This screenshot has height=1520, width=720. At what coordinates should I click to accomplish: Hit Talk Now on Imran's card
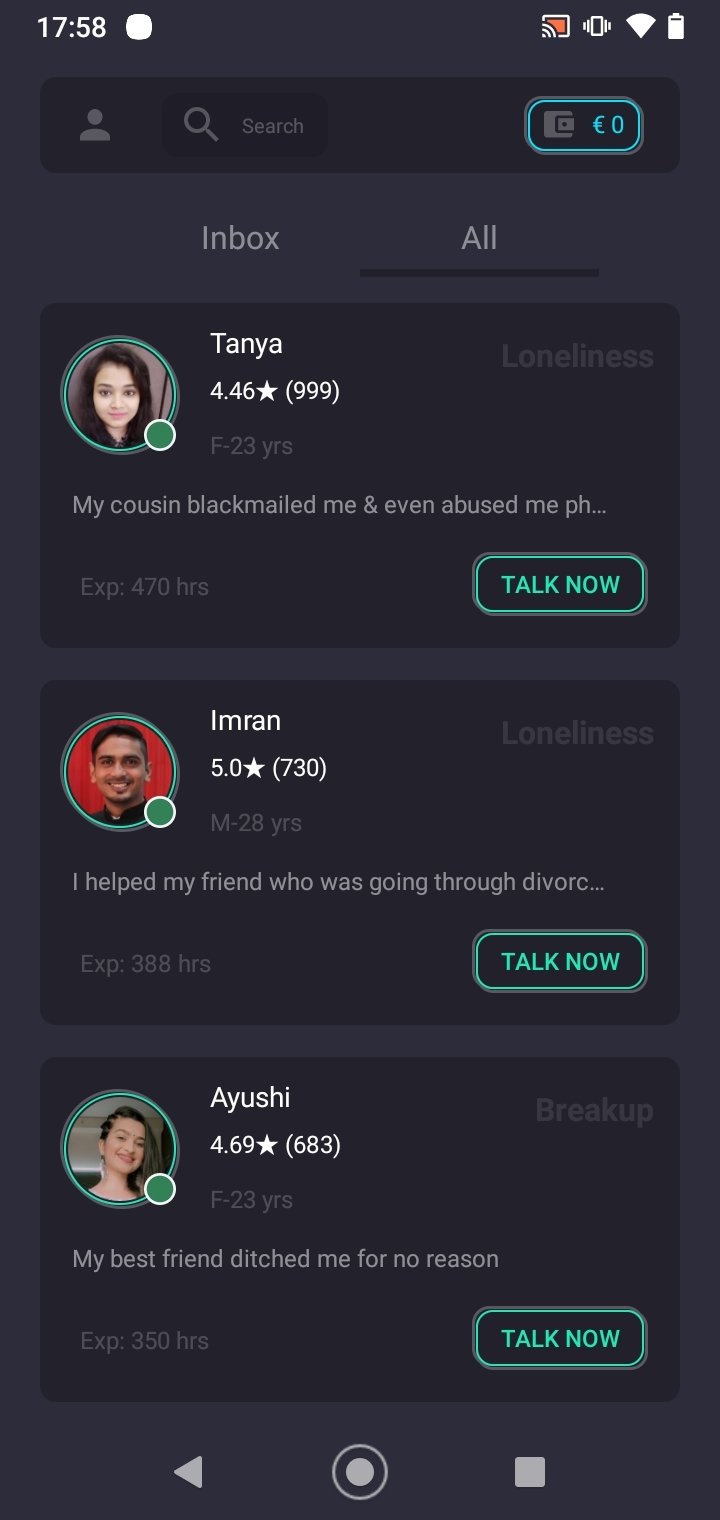(560, 962)
